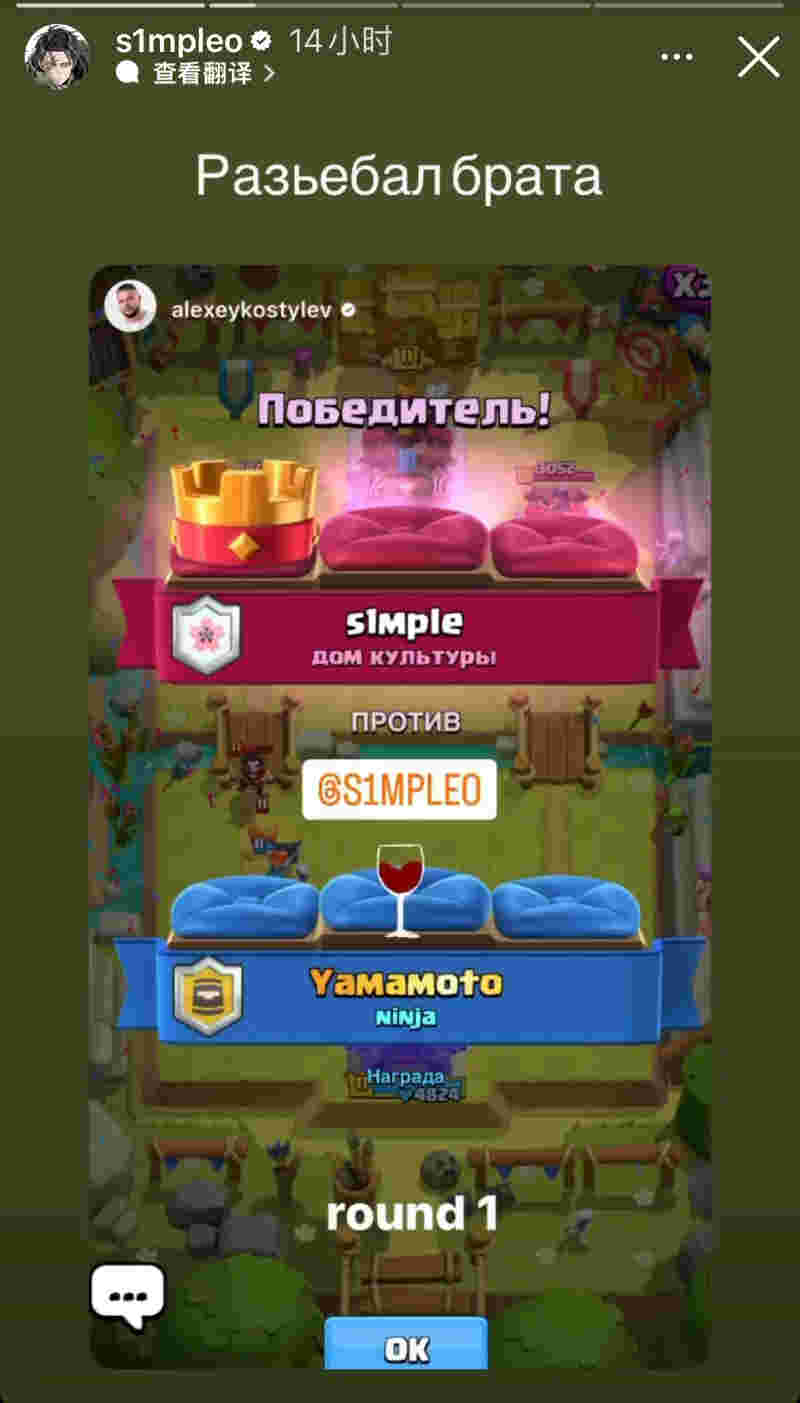Close the story viewer
Viewport: 800px width, 1403px height.
point(758,57)
